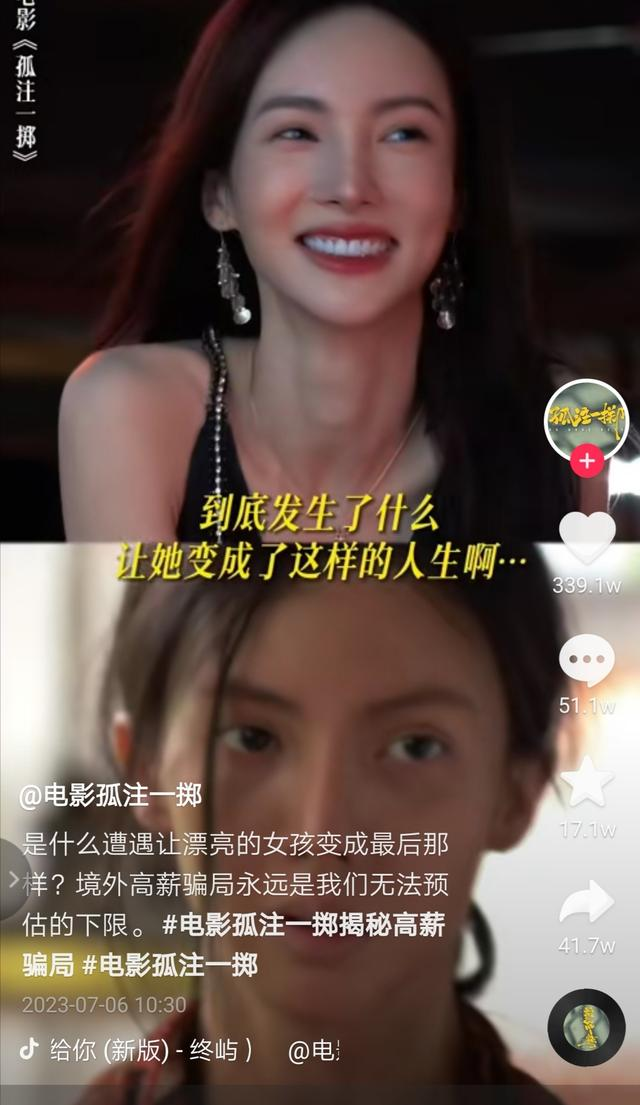This screenshot has height=1105, width=640.
Task: Open the spinning music disc
Action: 586,1027
